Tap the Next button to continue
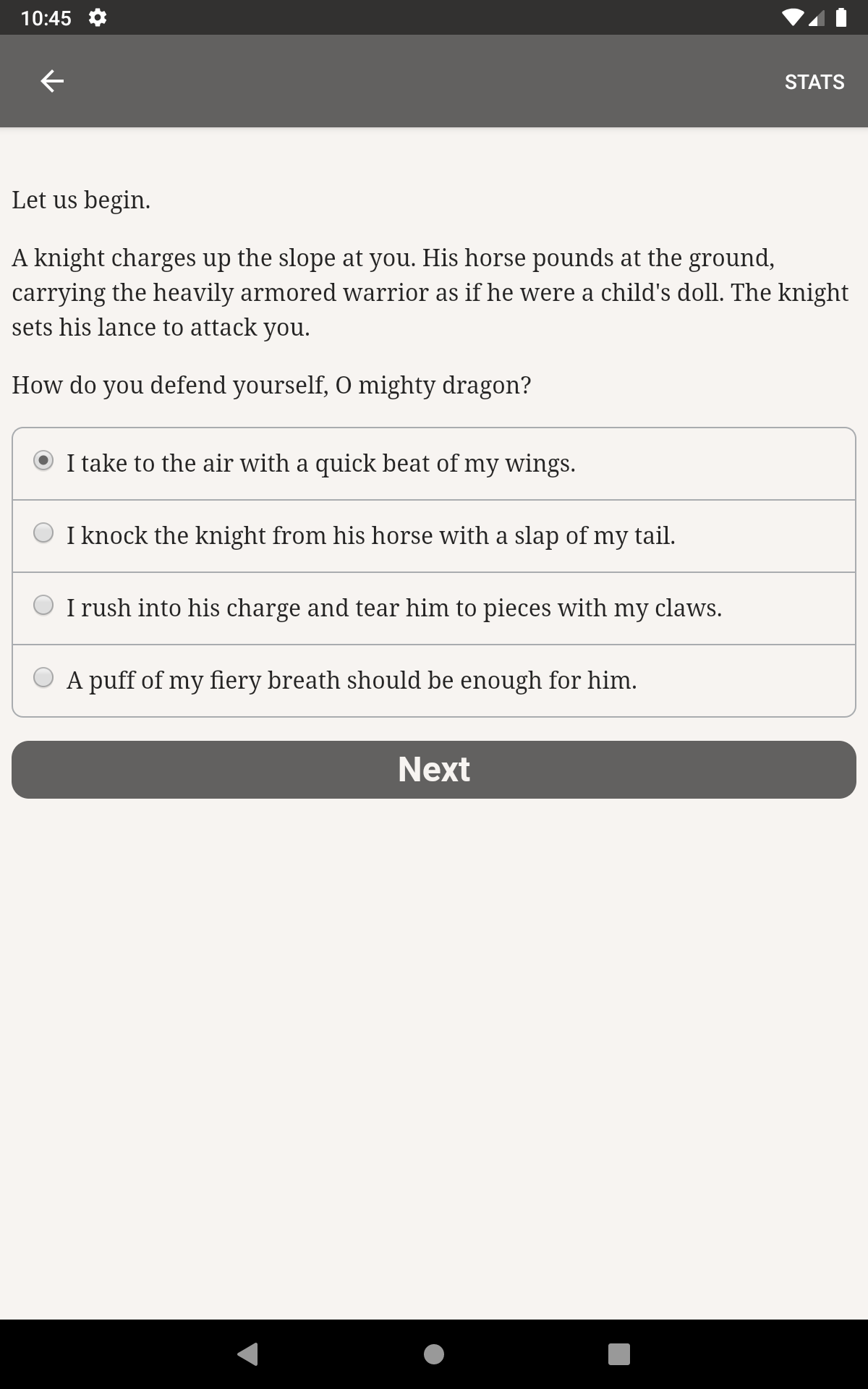The width and height of the screenshot is (868, 1389). pyautogui.click(x=434, y=770)
